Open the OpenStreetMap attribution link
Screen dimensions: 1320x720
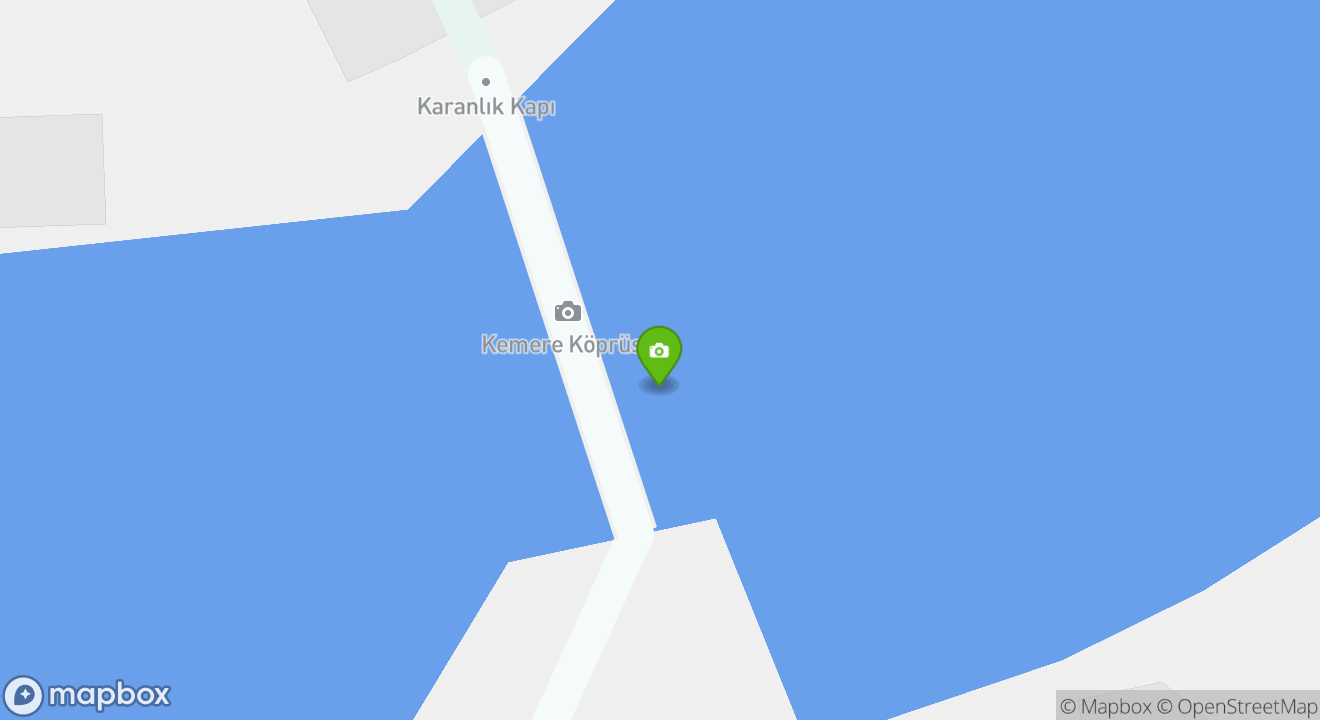coord(1237,706)
